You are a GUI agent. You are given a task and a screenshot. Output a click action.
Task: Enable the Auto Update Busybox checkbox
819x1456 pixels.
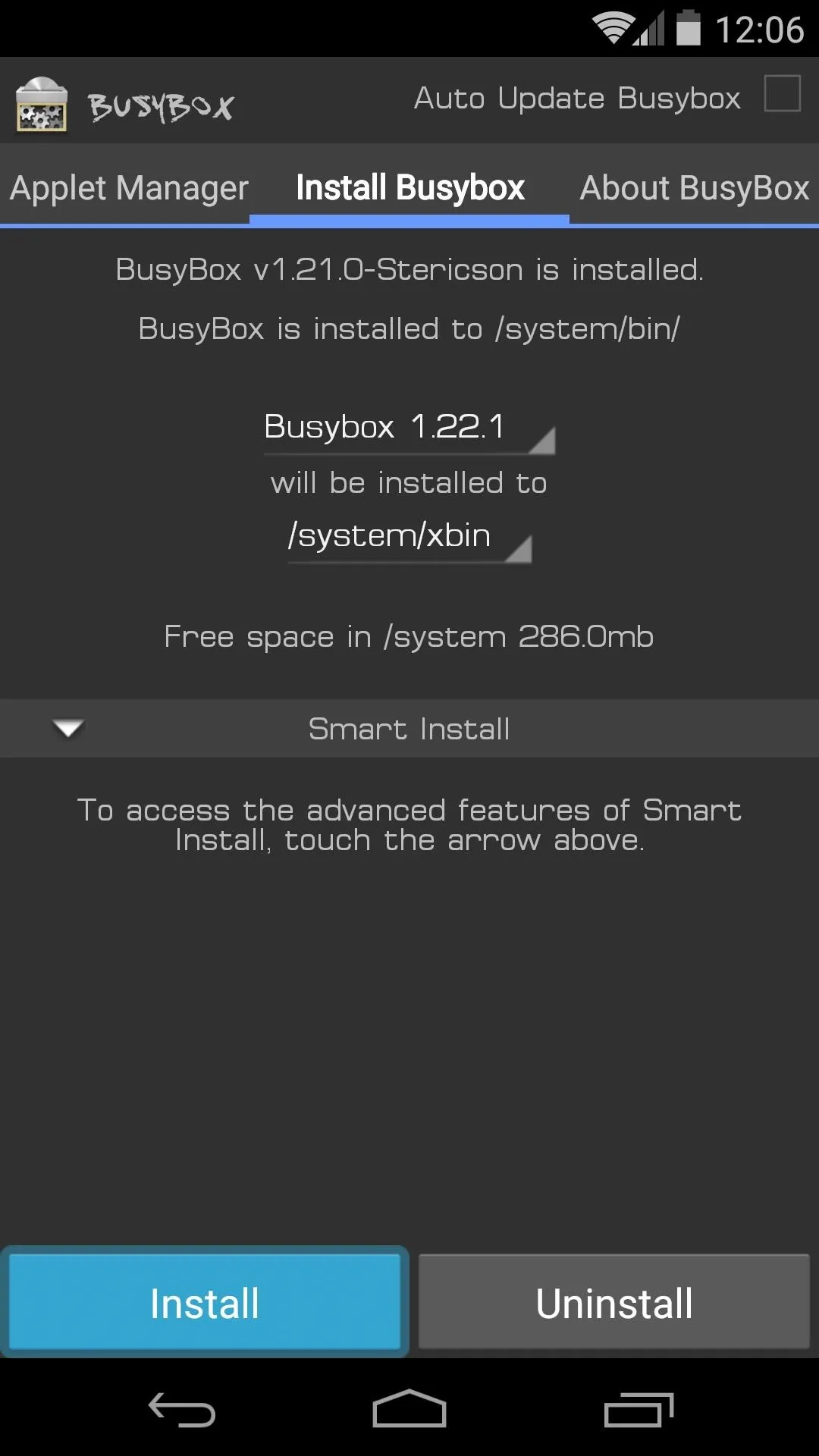782,93
